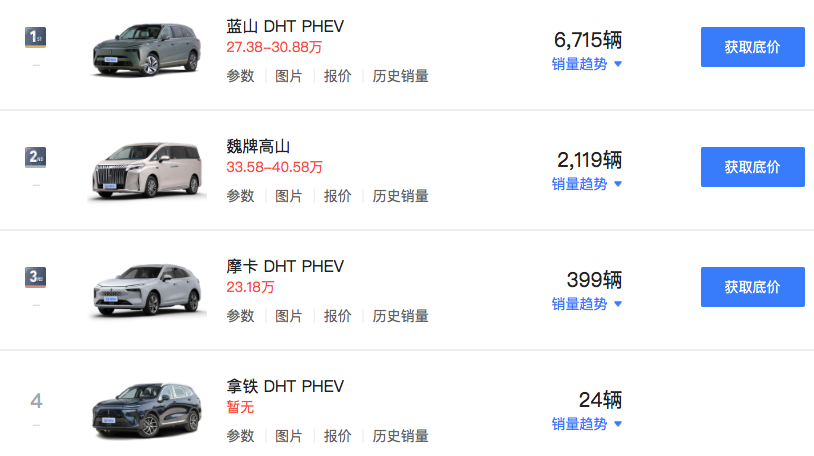Open 历史销量 for 拿铁 DHT PHEV
814x456 pixels.
click(x=400, y=436)
